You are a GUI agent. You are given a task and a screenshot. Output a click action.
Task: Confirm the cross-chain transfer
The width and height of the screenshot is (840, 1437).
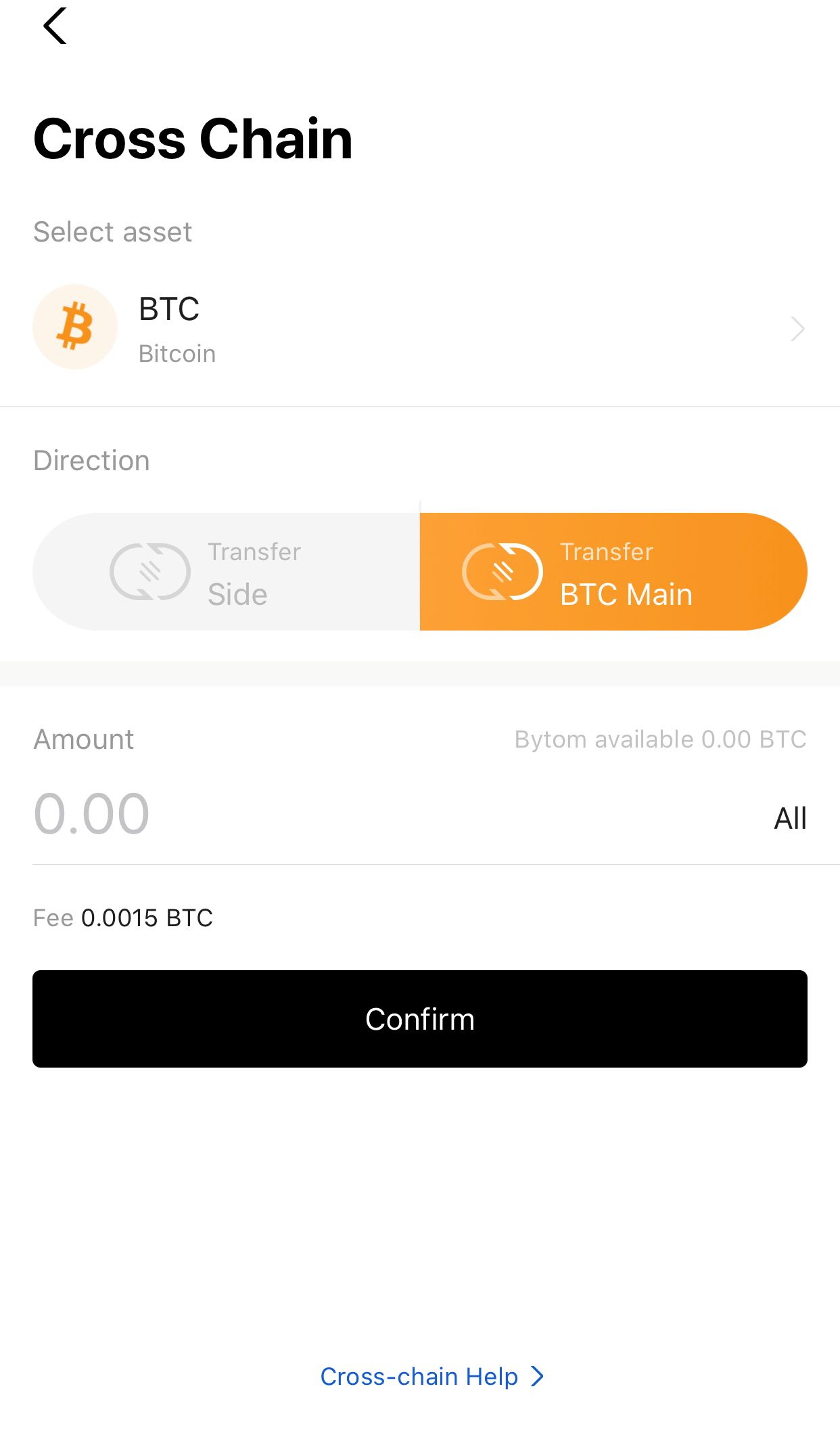tap(420, 1019)
